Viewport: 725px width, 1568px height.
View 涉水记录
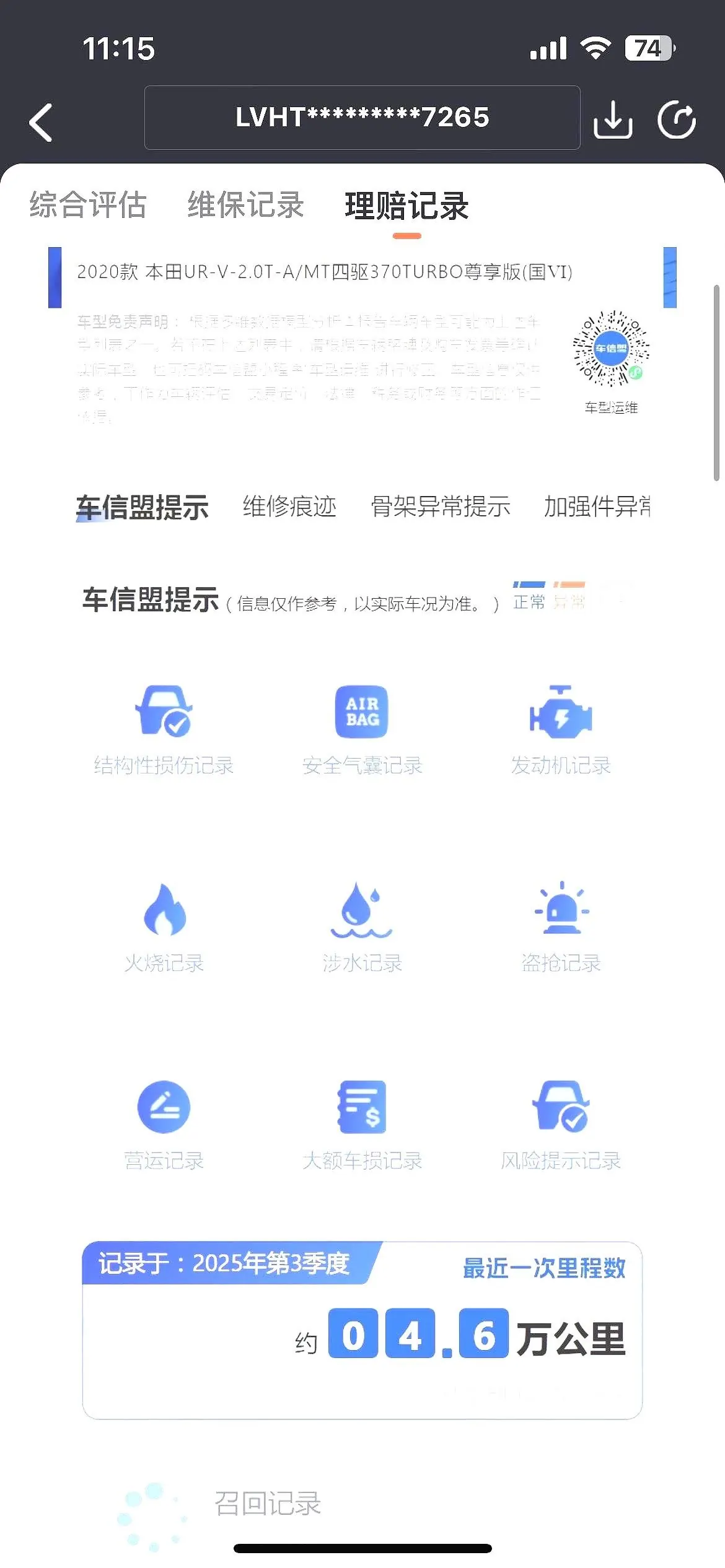click(x=362, y=928)
